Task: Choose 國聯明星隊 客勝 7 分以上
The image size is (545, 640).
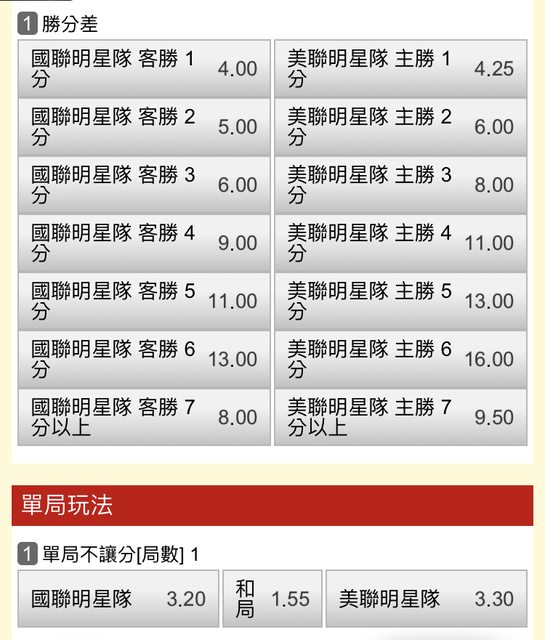Action: click(x=144, y=417)
